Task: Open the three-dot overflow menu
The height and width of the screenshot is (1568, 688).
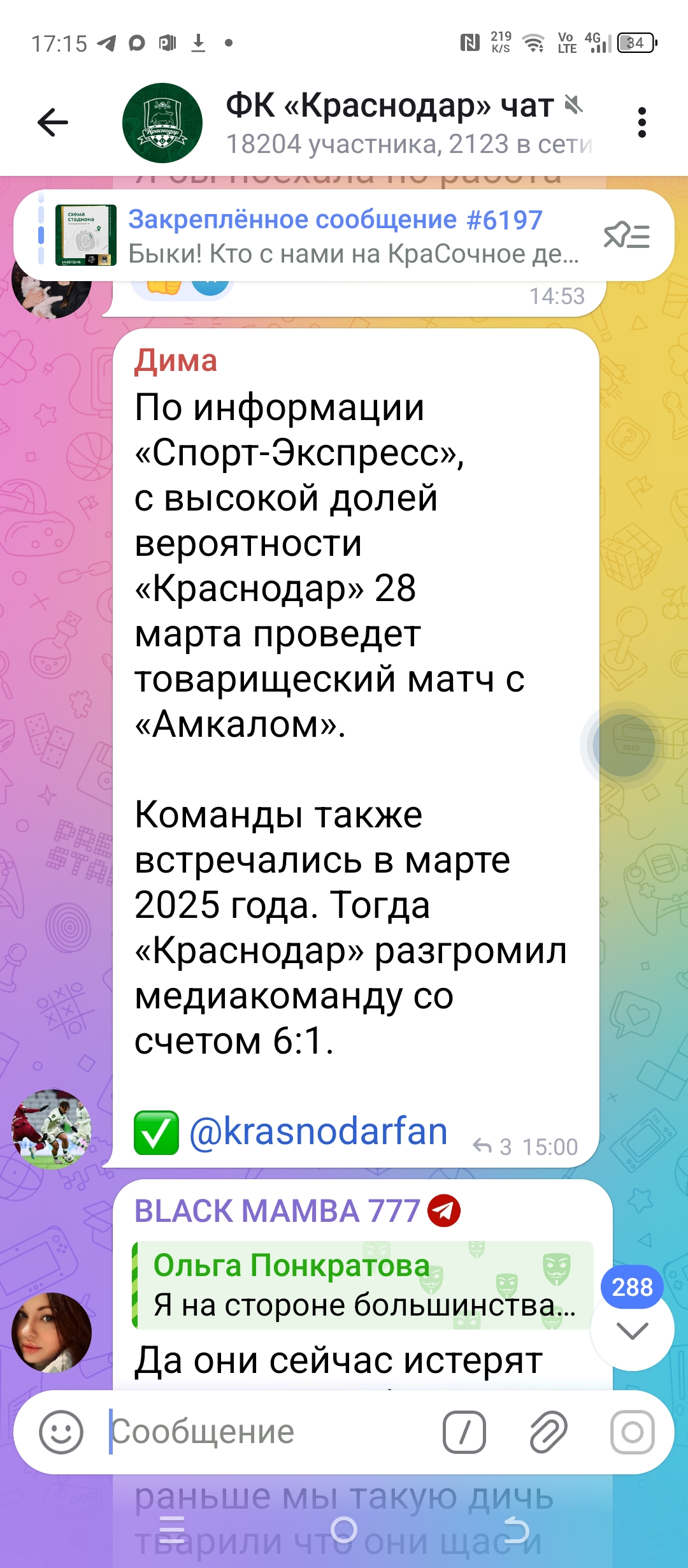Action: point(641,122)
